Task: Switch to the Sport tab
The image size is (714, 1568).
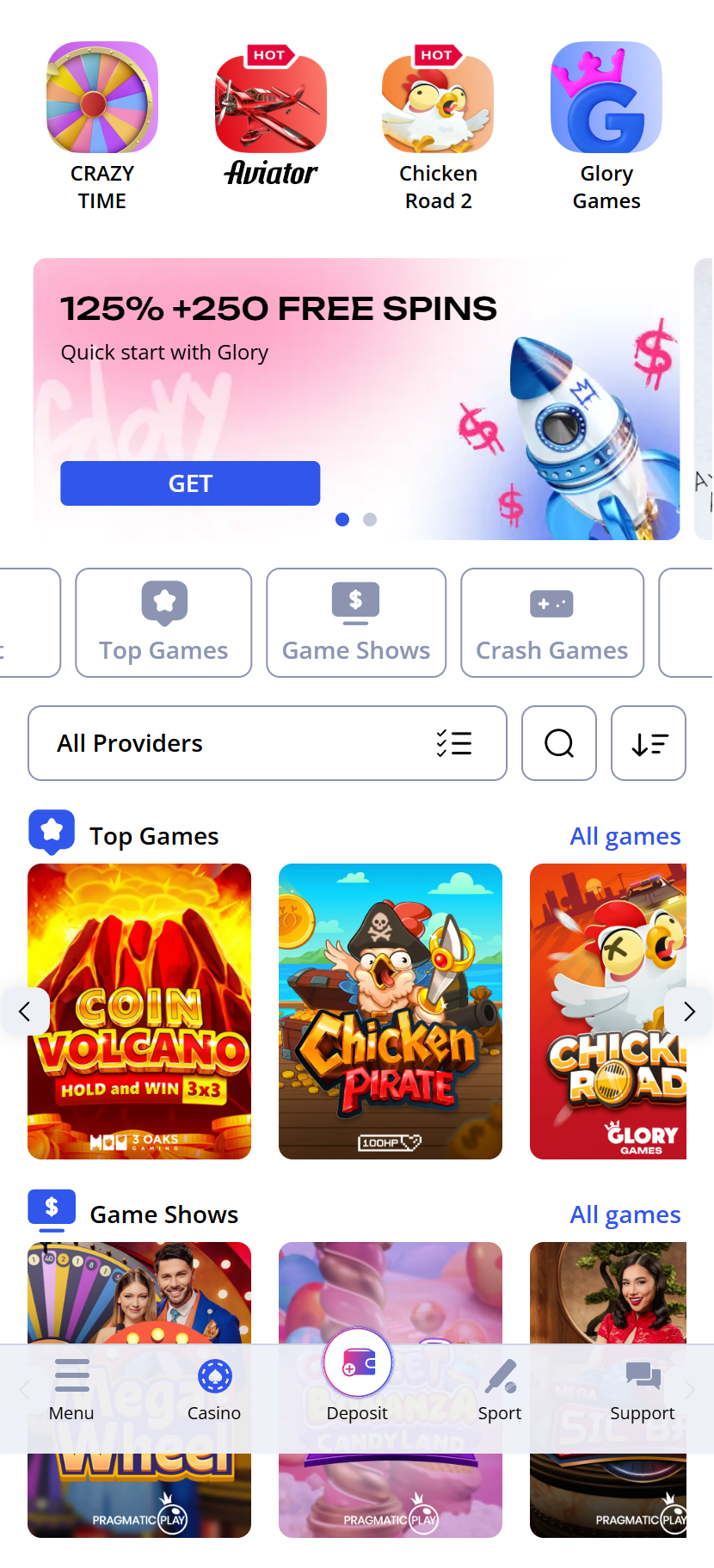Action: coord(500,1389)
